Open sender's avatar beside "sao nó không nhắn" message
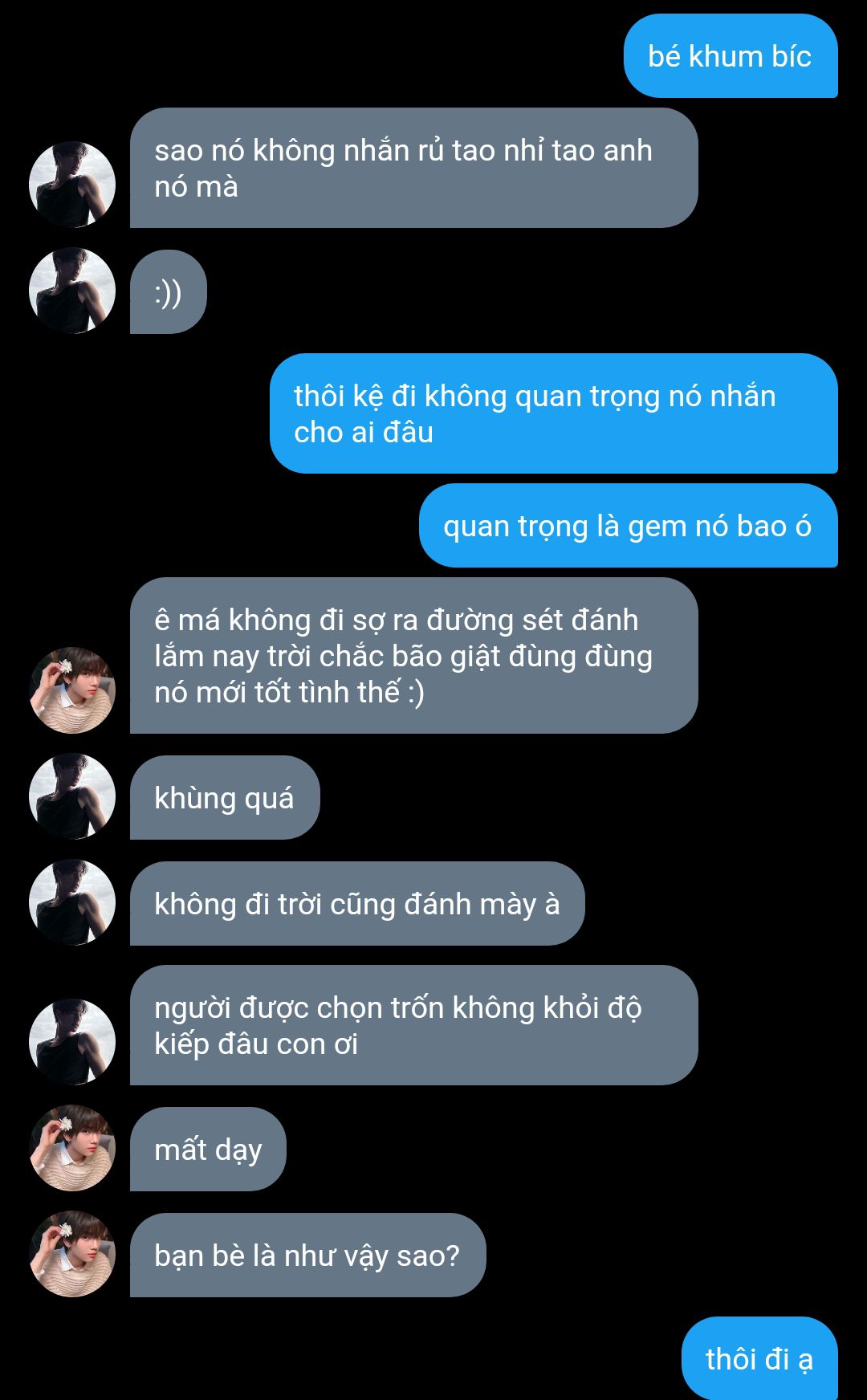Viewport: 867px width, 1400px height. tap(72, 185)
